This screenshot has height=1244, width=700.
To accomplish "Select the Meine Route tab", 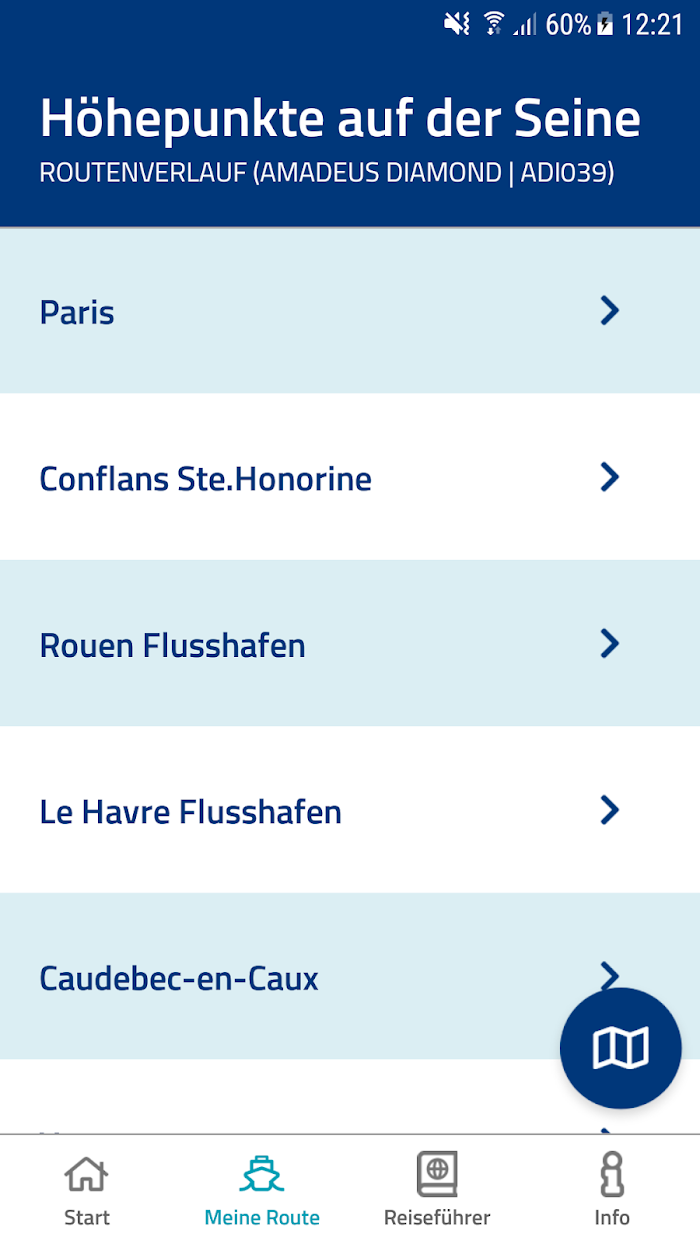I will pyautogui.click(x=262, y=1190).
